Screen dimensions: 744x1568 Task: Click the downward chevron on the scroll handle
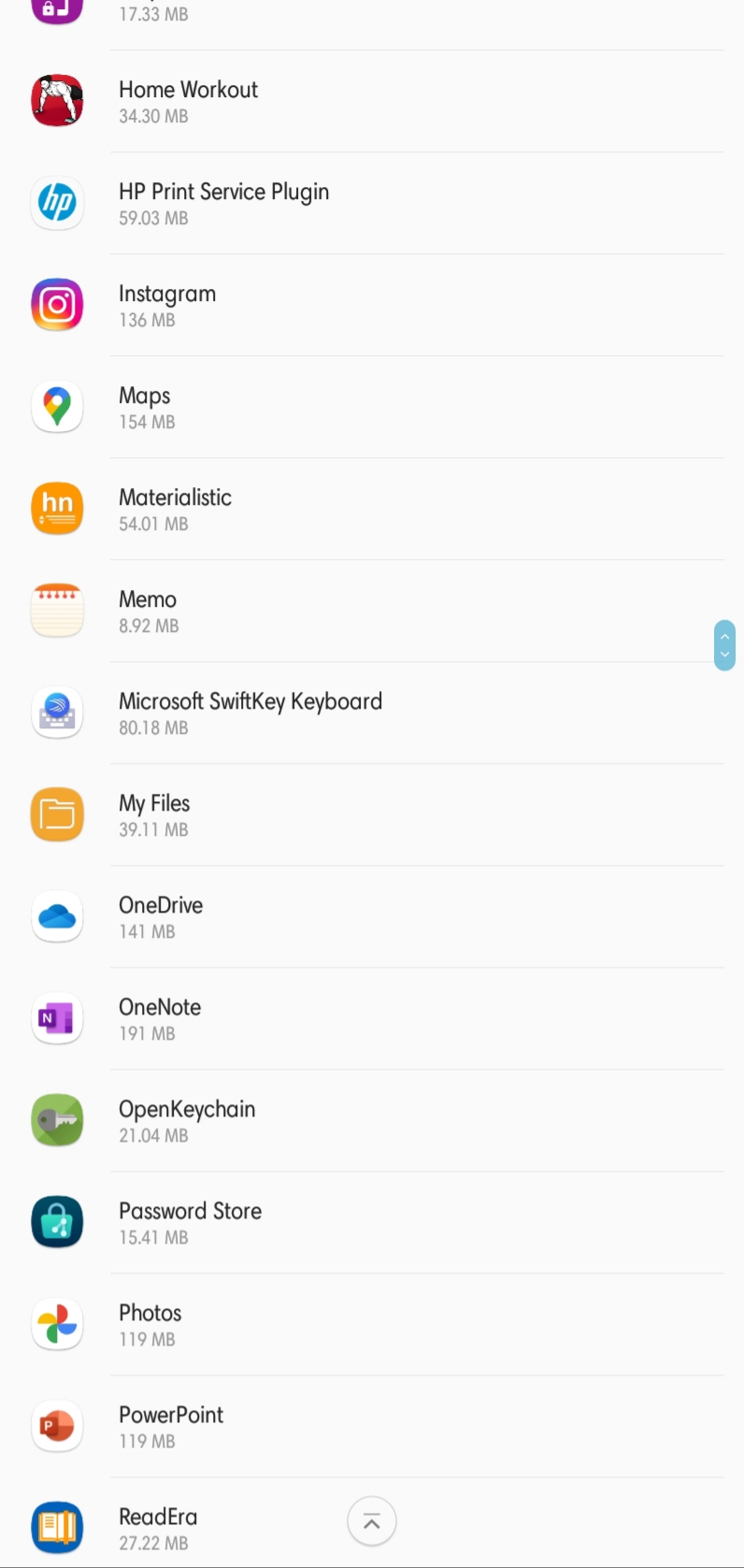724,655
